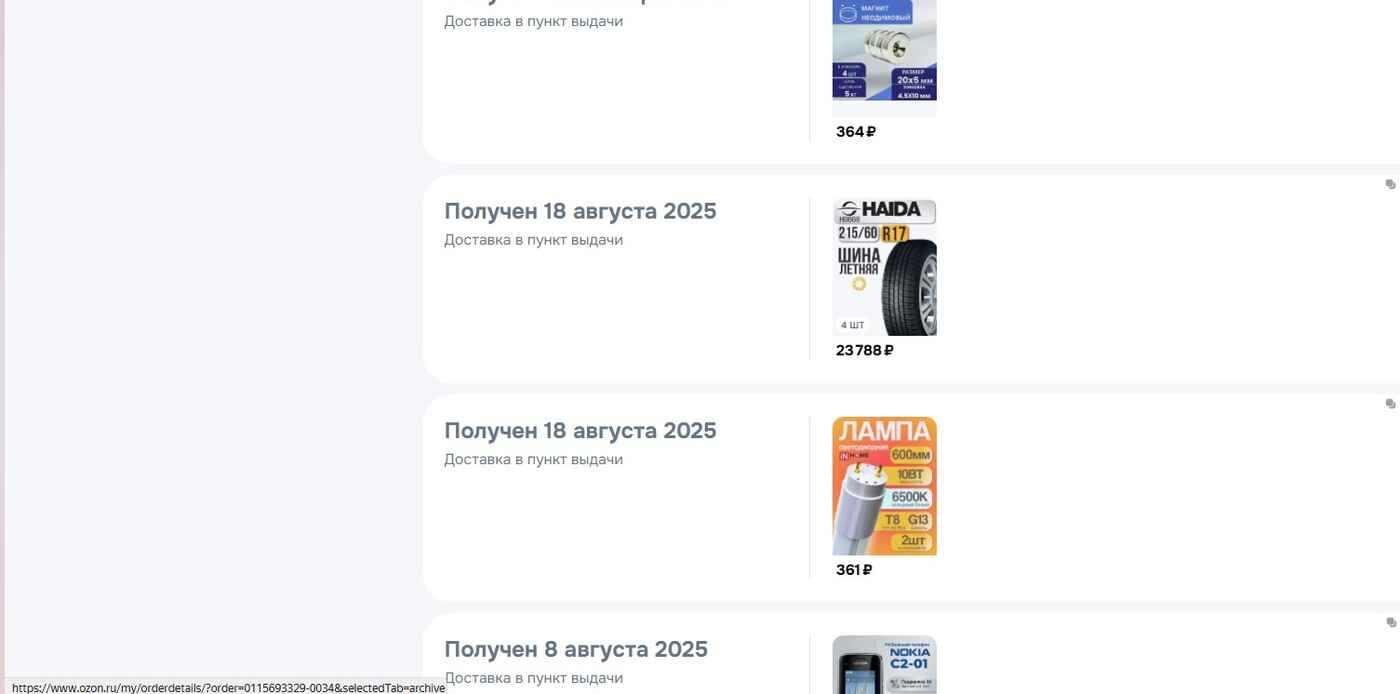Open the LED lamp product for 361 ₽
The image size is (1400, 694).
pos(884,486)
